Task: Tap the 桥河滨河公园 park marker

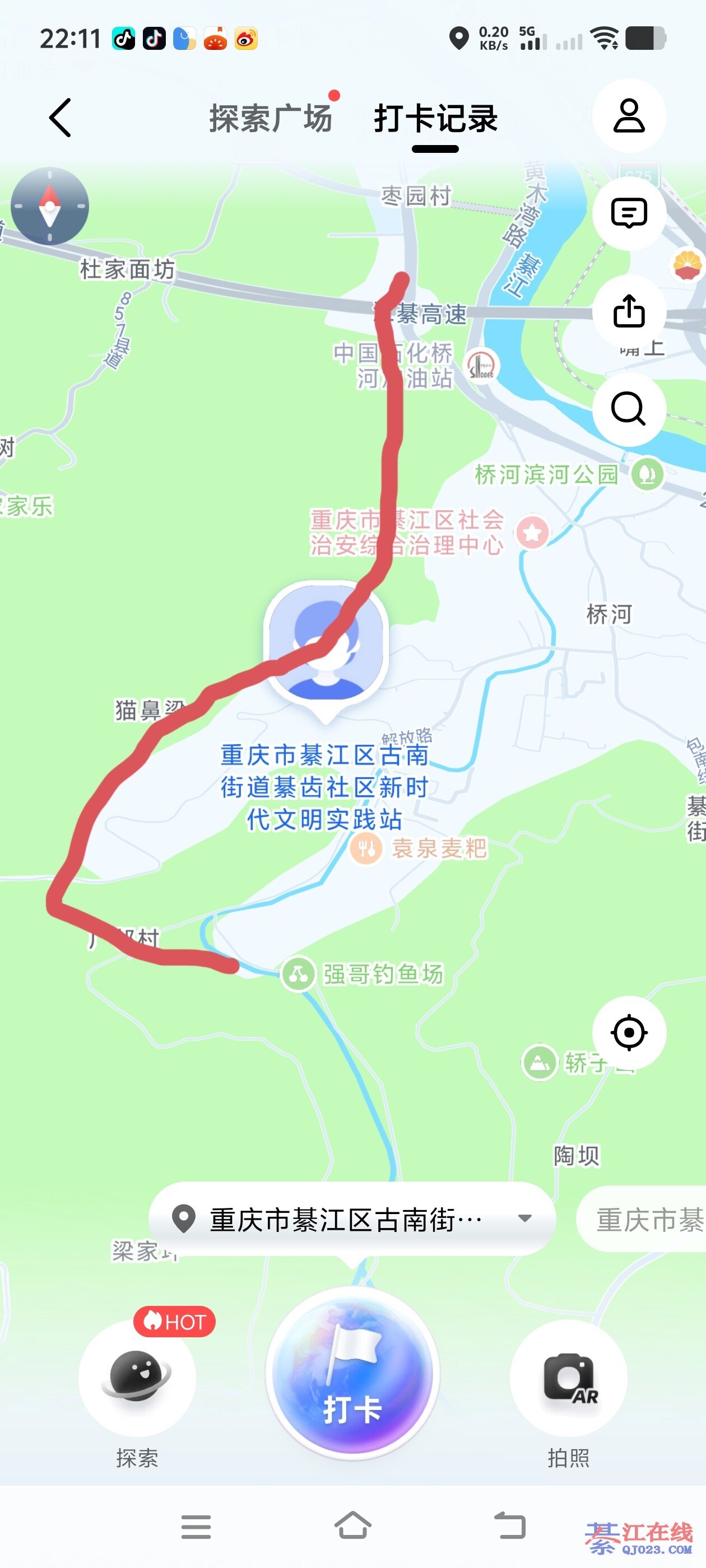Action: point(647,474)
